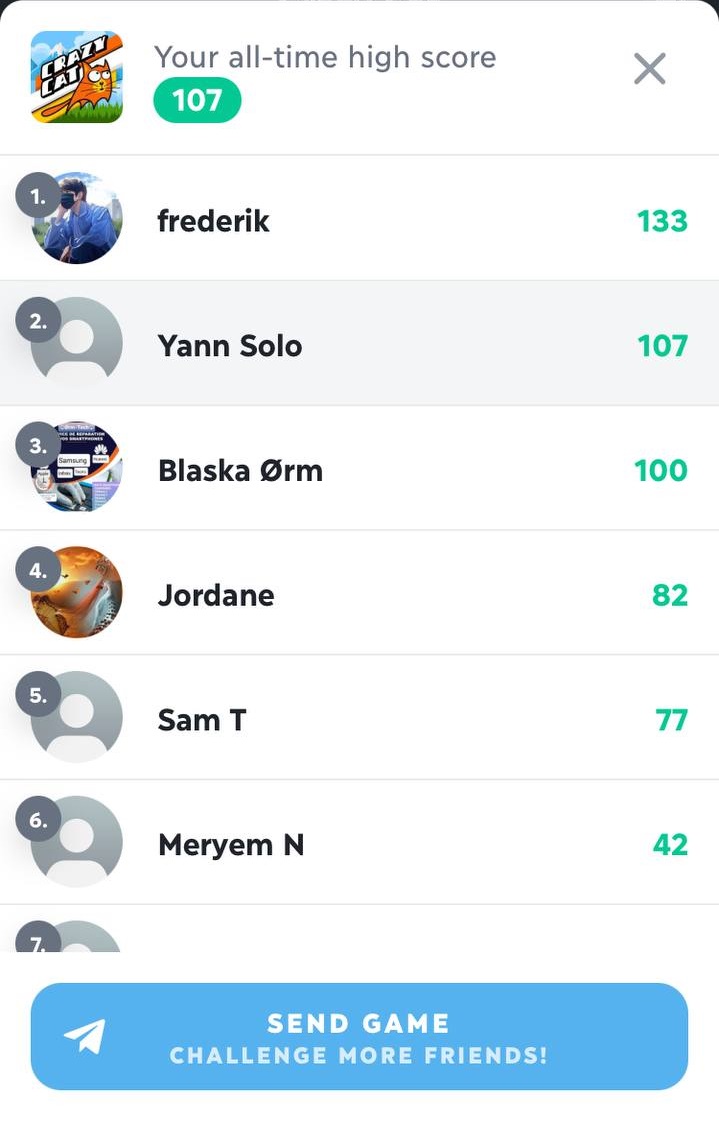Send game to challenge more friends

pyautogui.click(x=359, y=1036)
